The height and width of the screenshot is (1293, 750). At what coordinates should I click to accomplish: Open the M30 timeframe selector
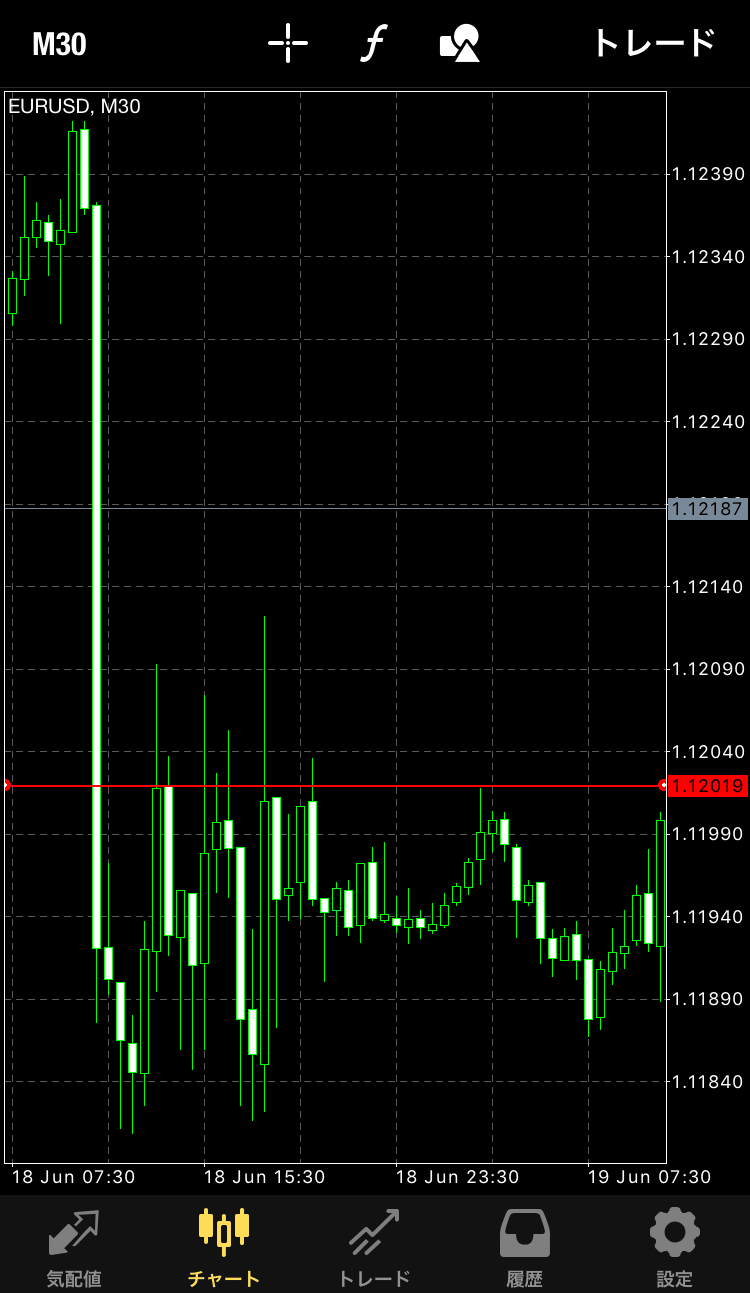[59, 44]
